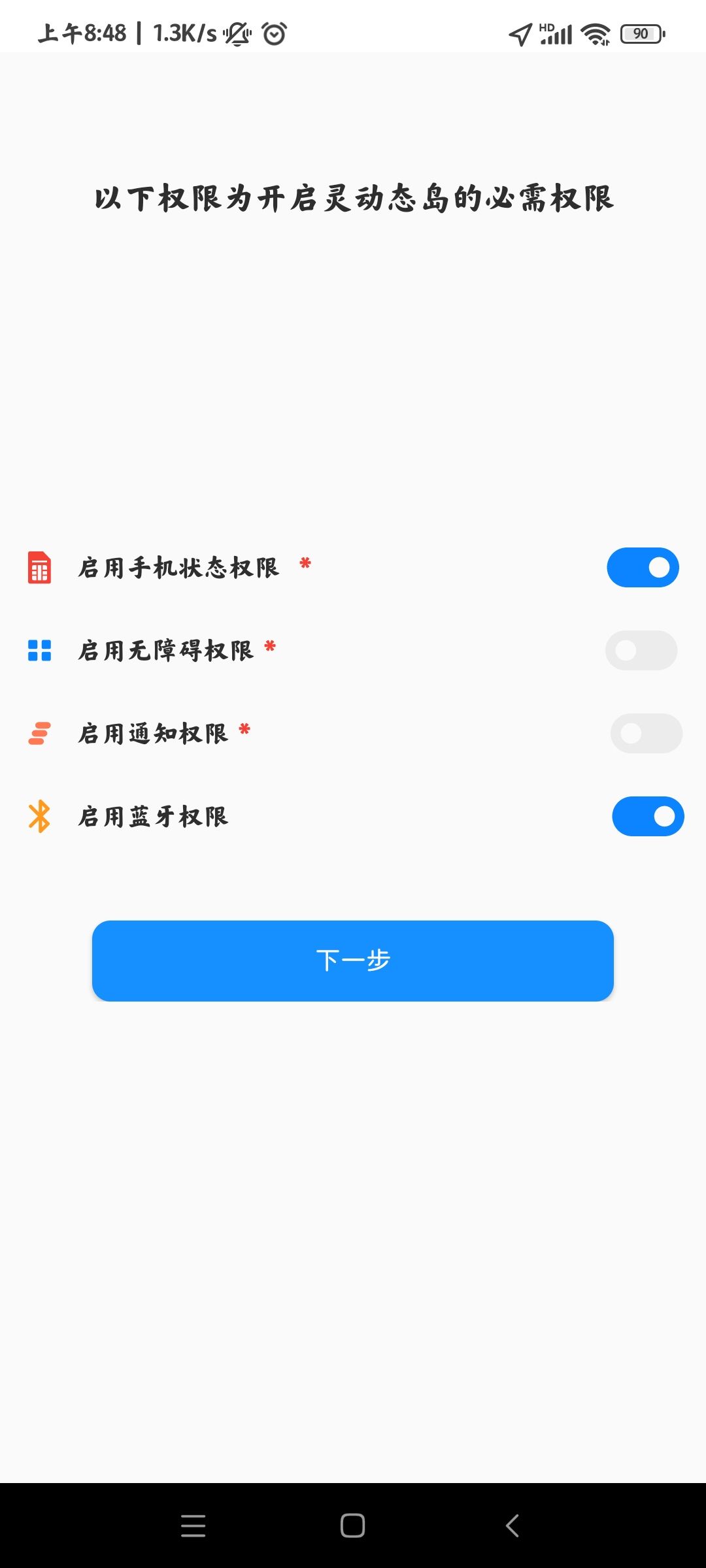Click the SIM card icon for phone state permission
The width and height of the screenshot is (706, 1568).
tap(39, 567)
